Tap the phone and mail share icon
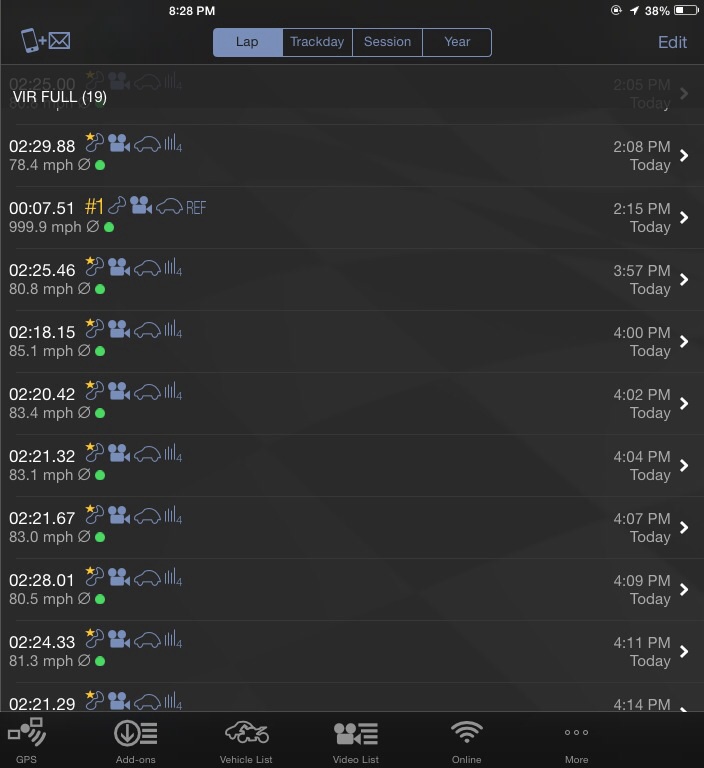This screenshot has width=704, height=768. coord(45,42)
